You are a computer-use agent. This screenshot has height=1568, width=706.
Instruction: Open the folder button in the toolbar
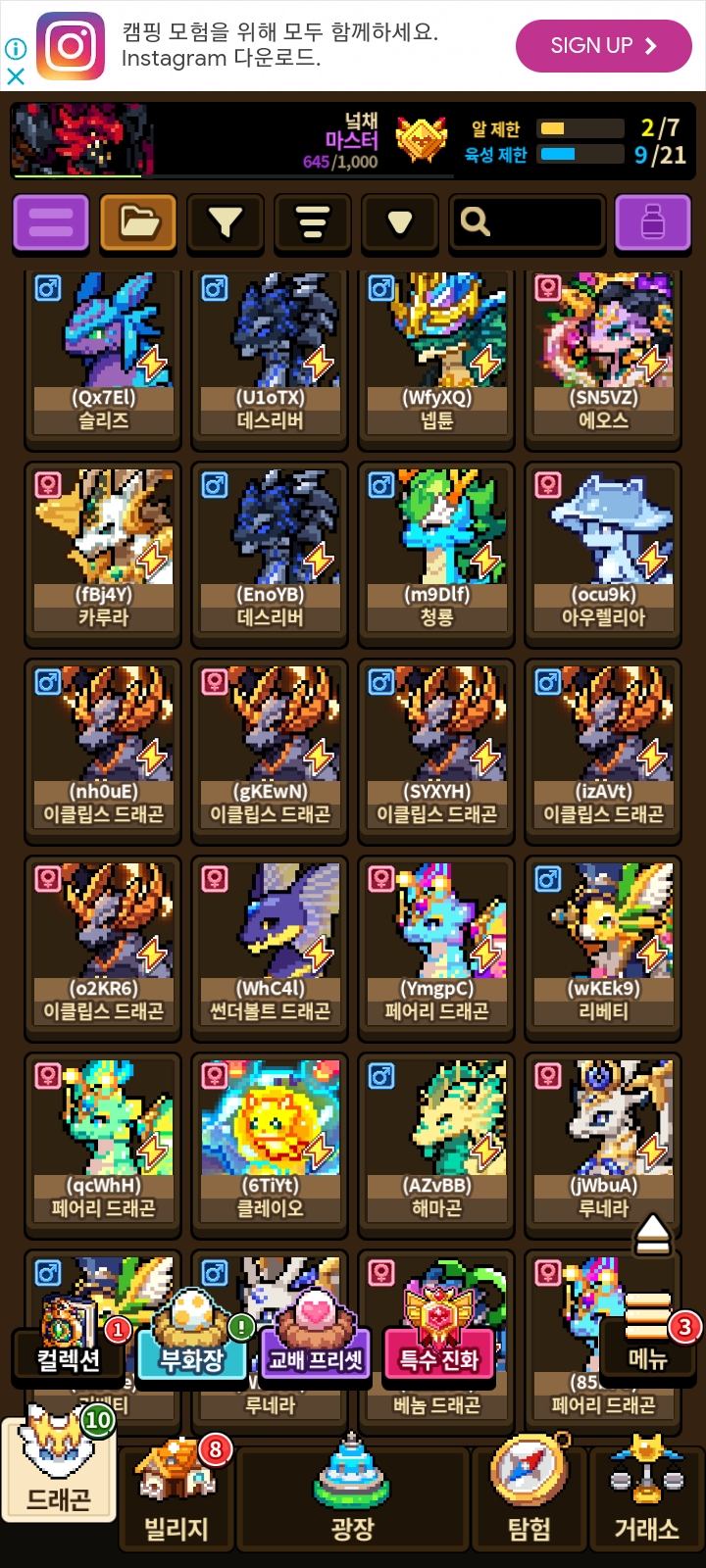coord(138,222)
